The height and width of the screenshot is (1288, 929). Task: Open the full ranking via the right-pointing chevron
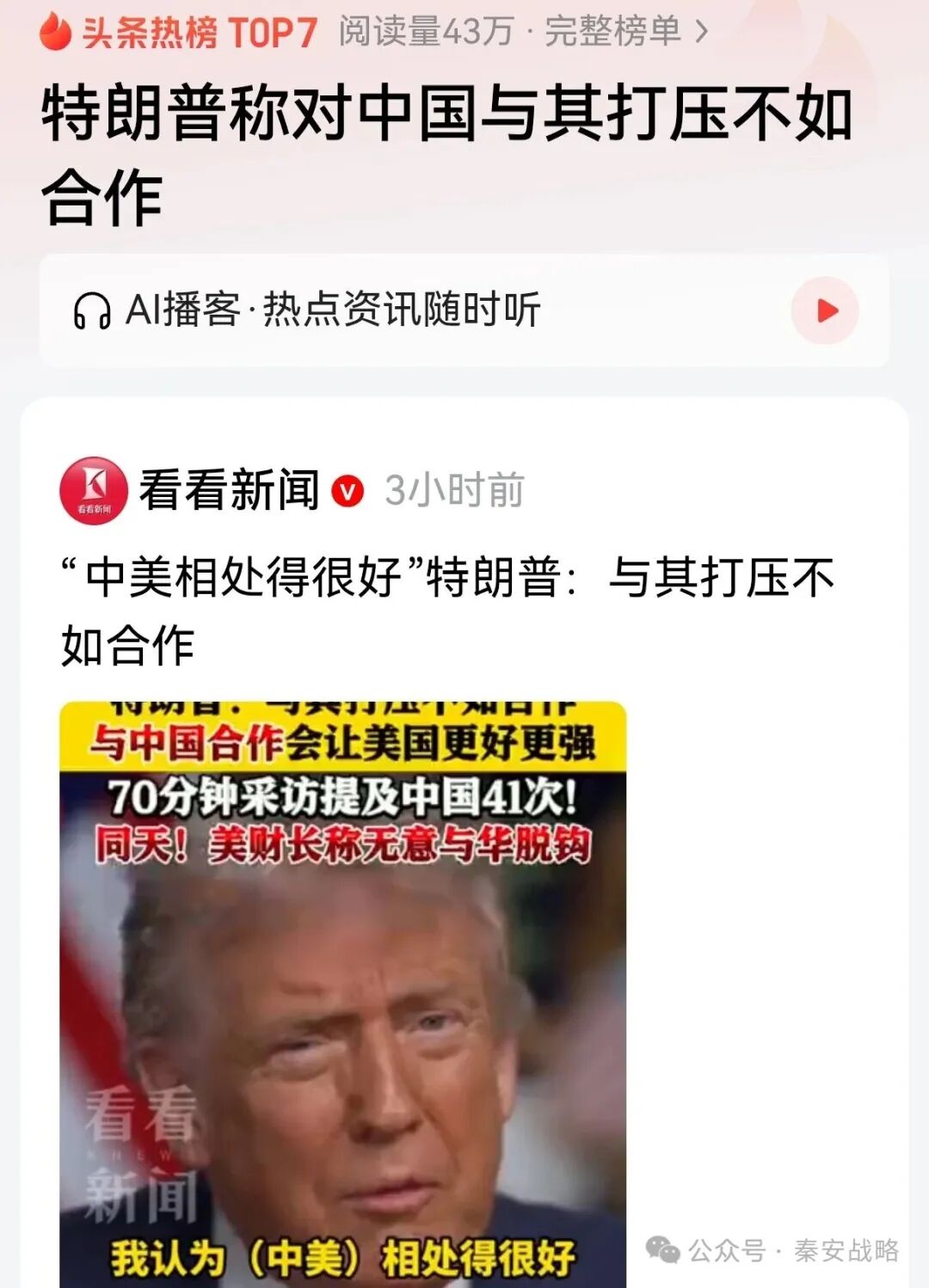coord(702,33)
